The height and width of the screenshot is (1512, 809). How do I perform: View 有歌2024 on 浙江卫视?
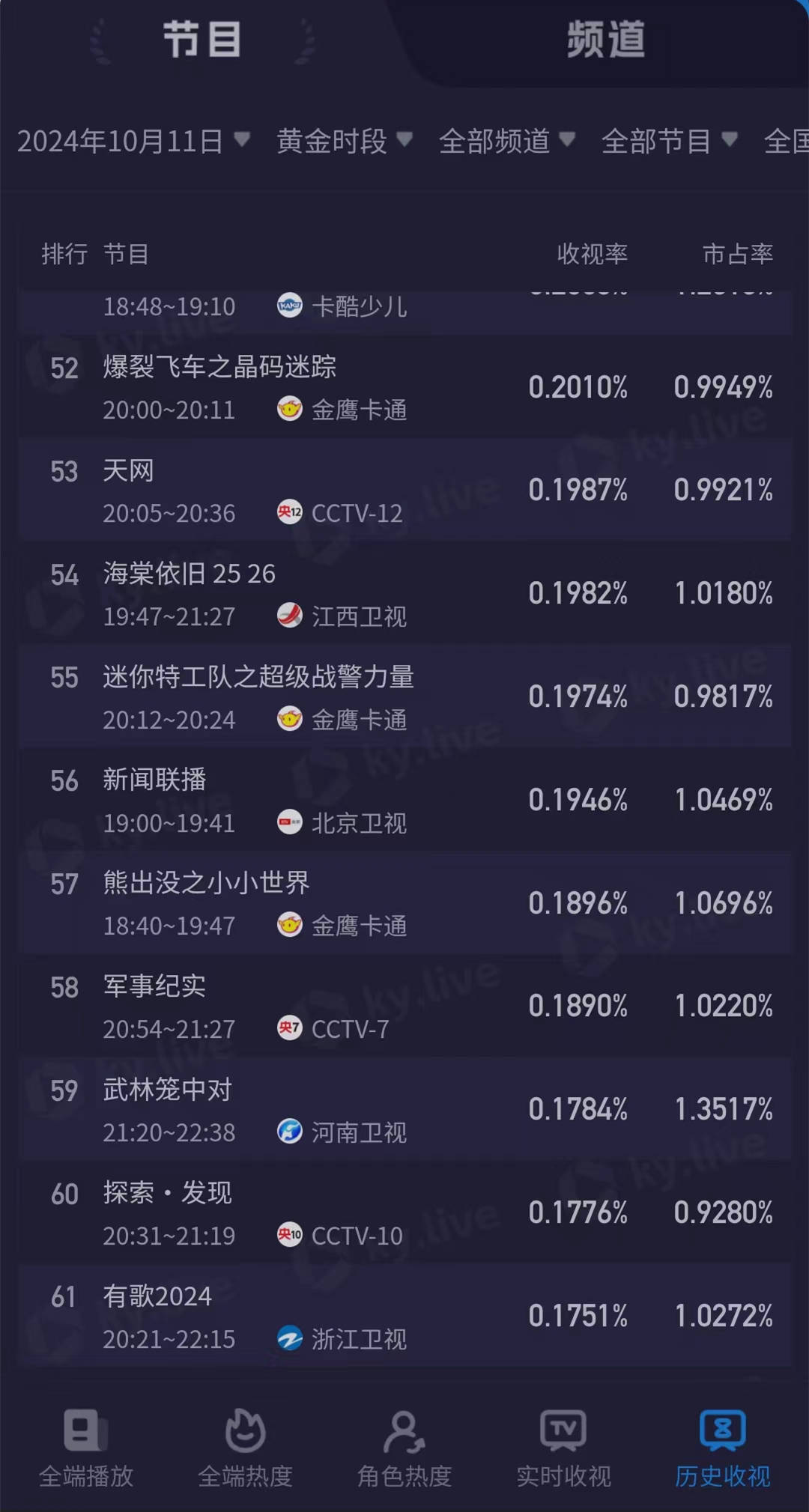404,1317
